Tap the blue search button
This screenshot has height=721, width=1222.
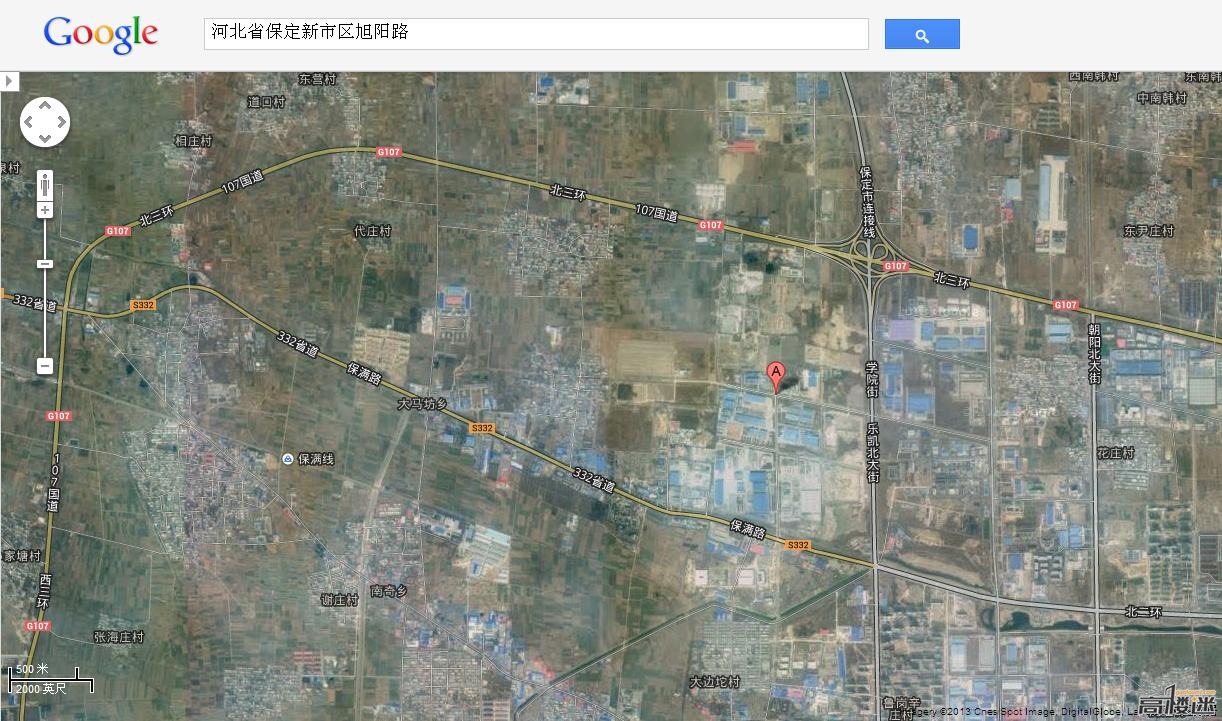point(921,34)
